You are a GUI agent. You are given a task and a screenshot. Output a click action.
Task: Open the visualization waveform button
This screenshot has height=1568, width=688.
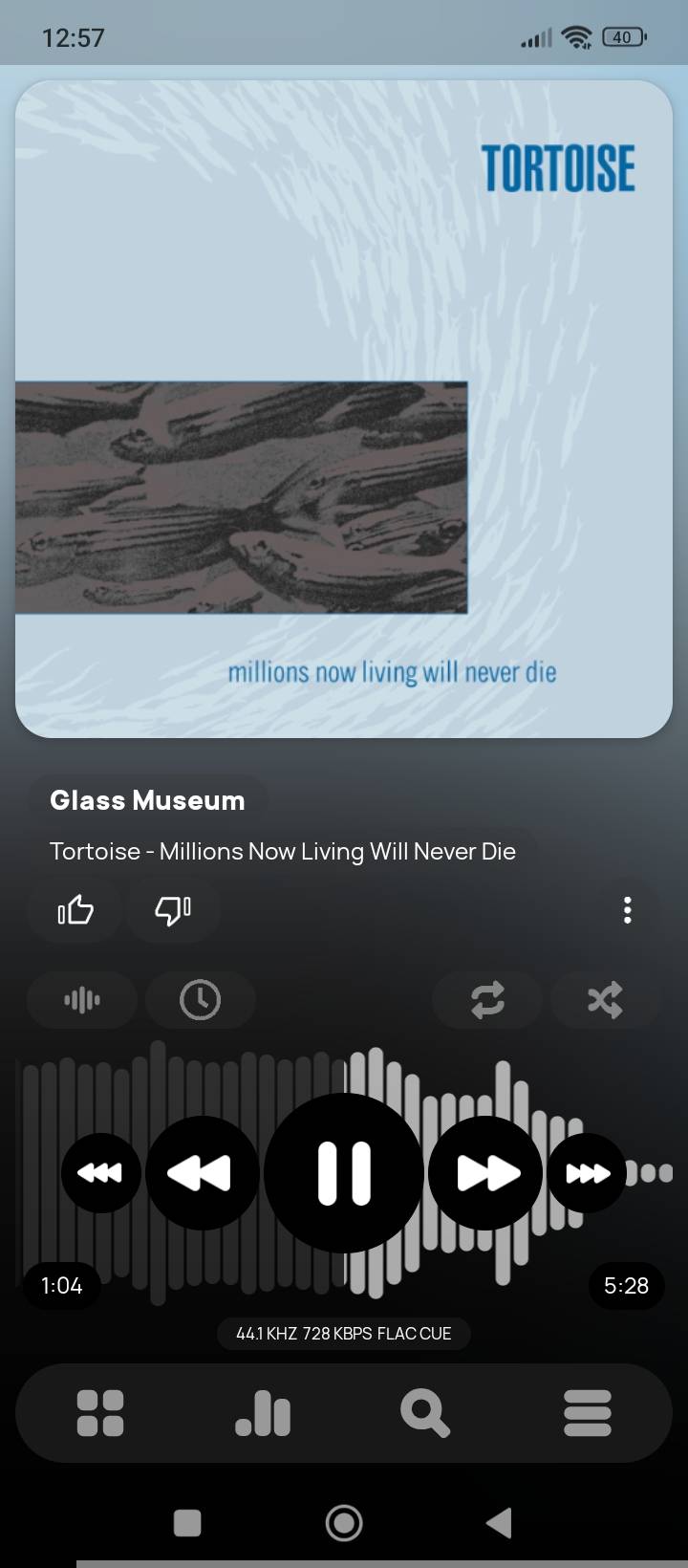click(82, 1000)
